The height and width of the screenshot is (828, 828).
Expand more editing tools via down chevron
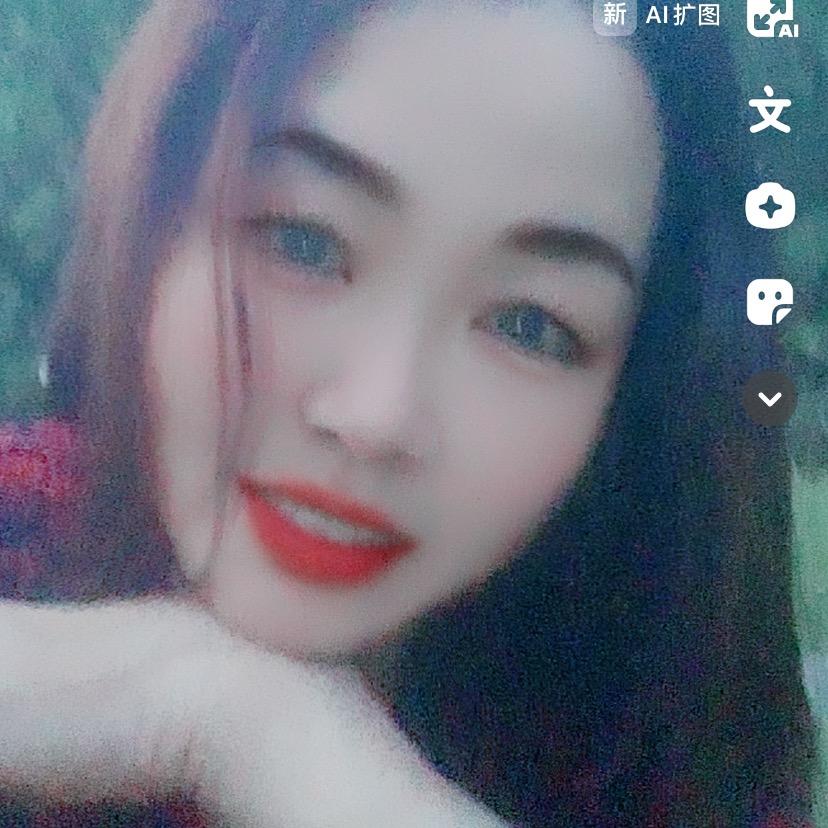coord(770,399)
